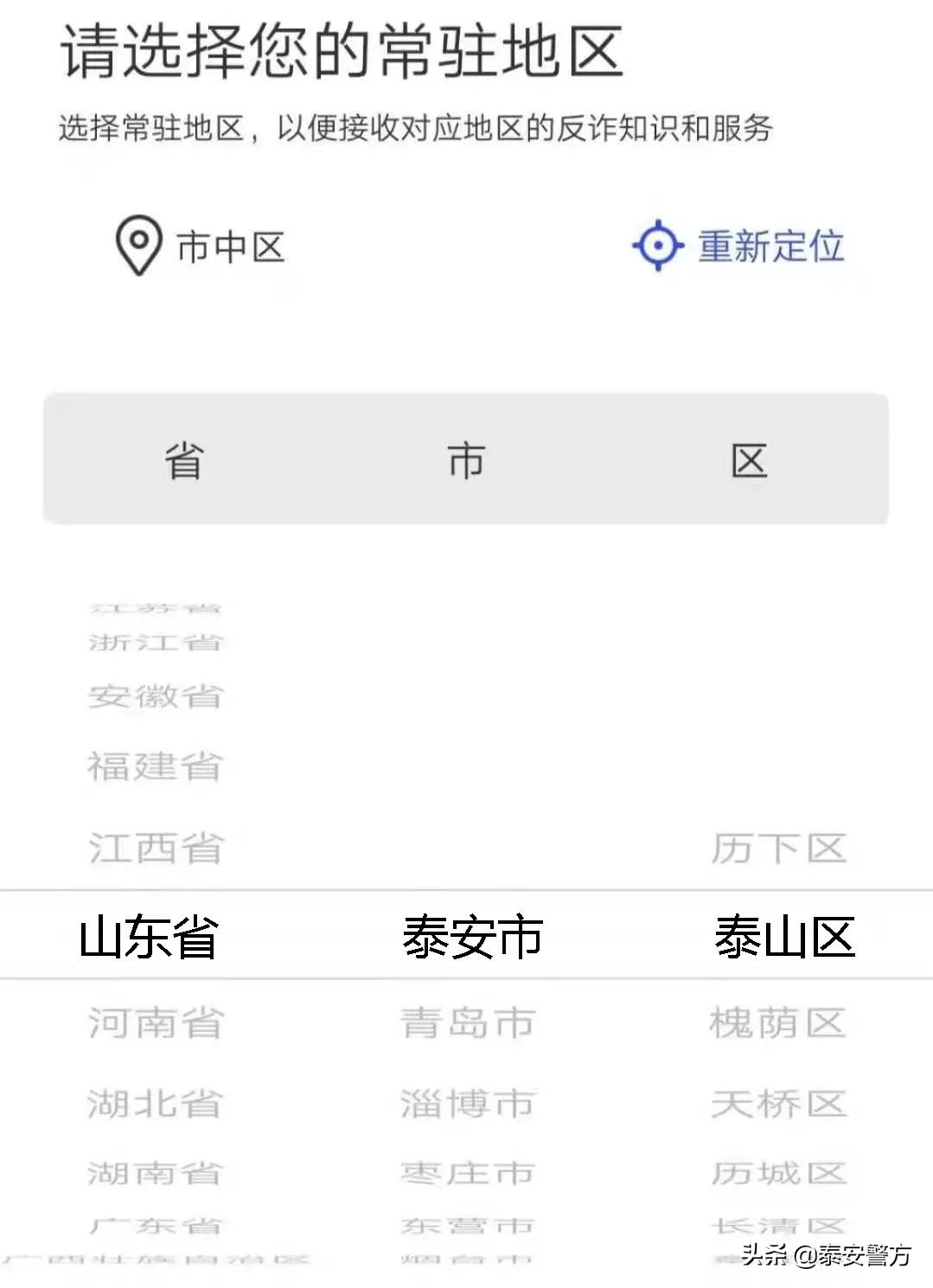Select 泰山区 in the district picker

pos(785,936)
